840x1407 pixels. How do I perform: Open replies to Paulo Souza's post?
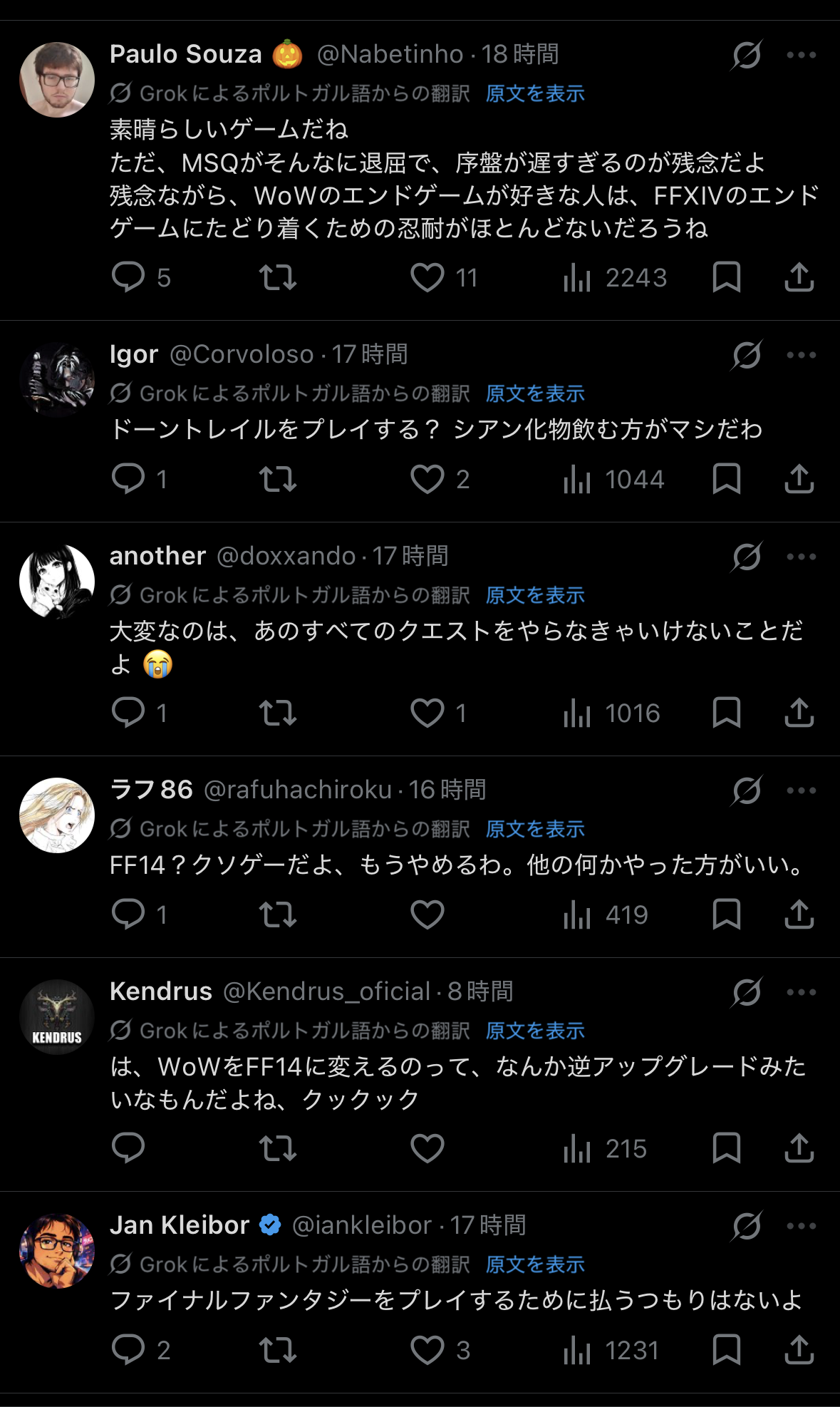[129, 277]
